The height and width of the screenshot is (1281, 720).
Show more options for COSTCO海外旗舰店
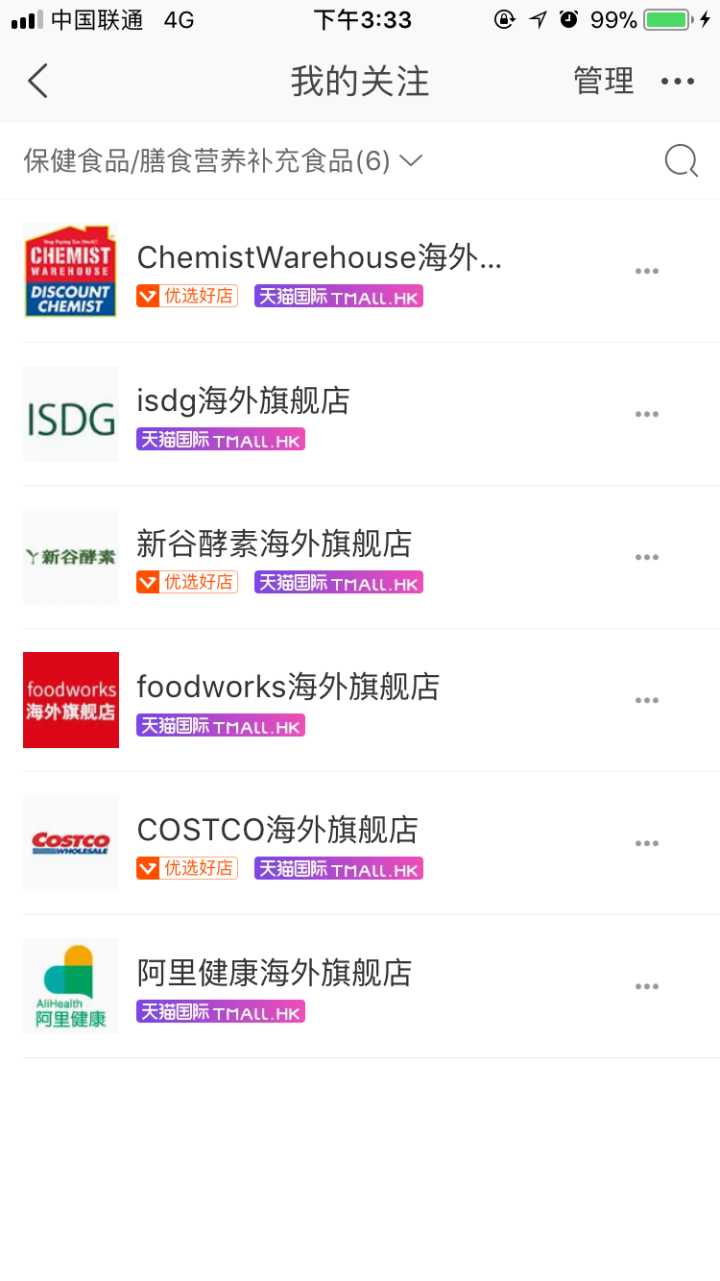pos(647,843)
